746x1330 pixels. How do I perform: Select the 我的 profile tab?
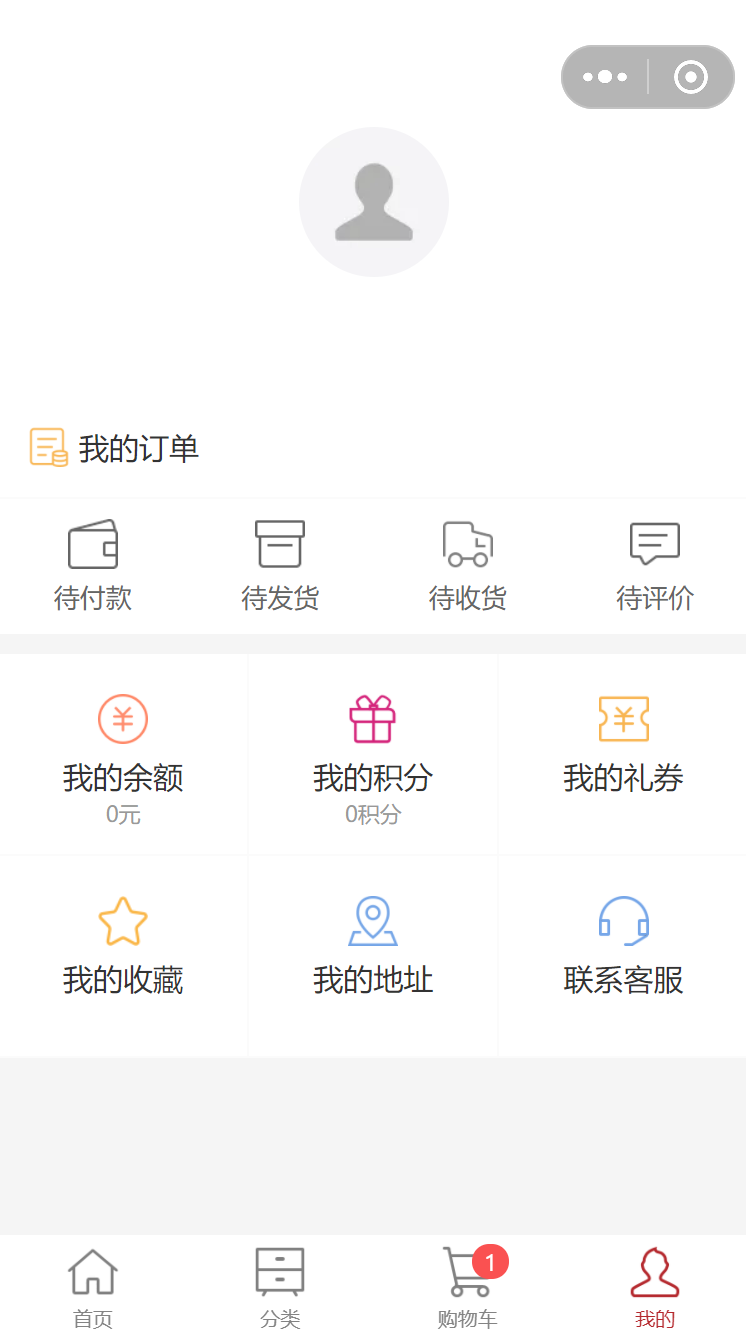point(654,1286)
